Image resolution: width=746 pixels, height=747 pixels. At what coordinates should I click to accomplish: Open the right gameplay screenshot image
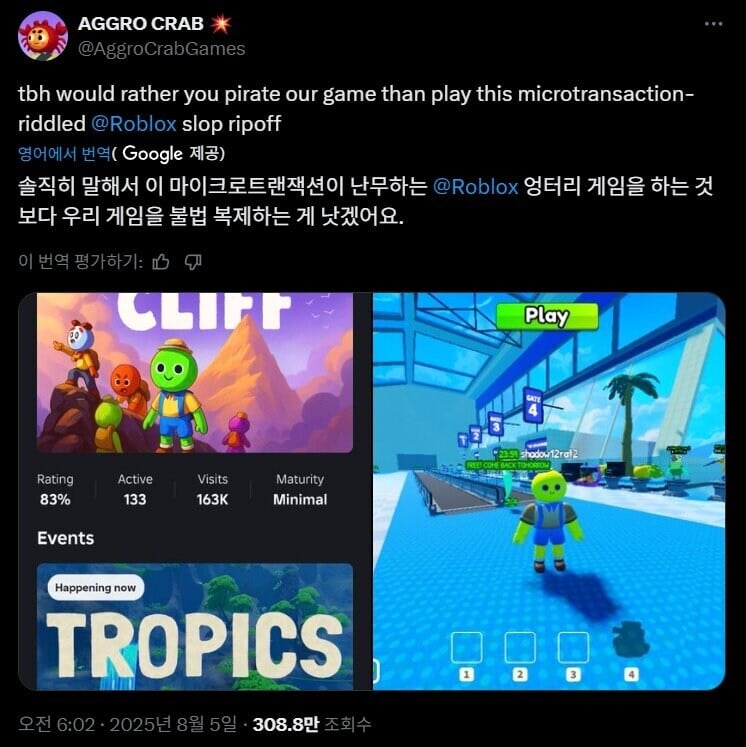coord(548,490)
